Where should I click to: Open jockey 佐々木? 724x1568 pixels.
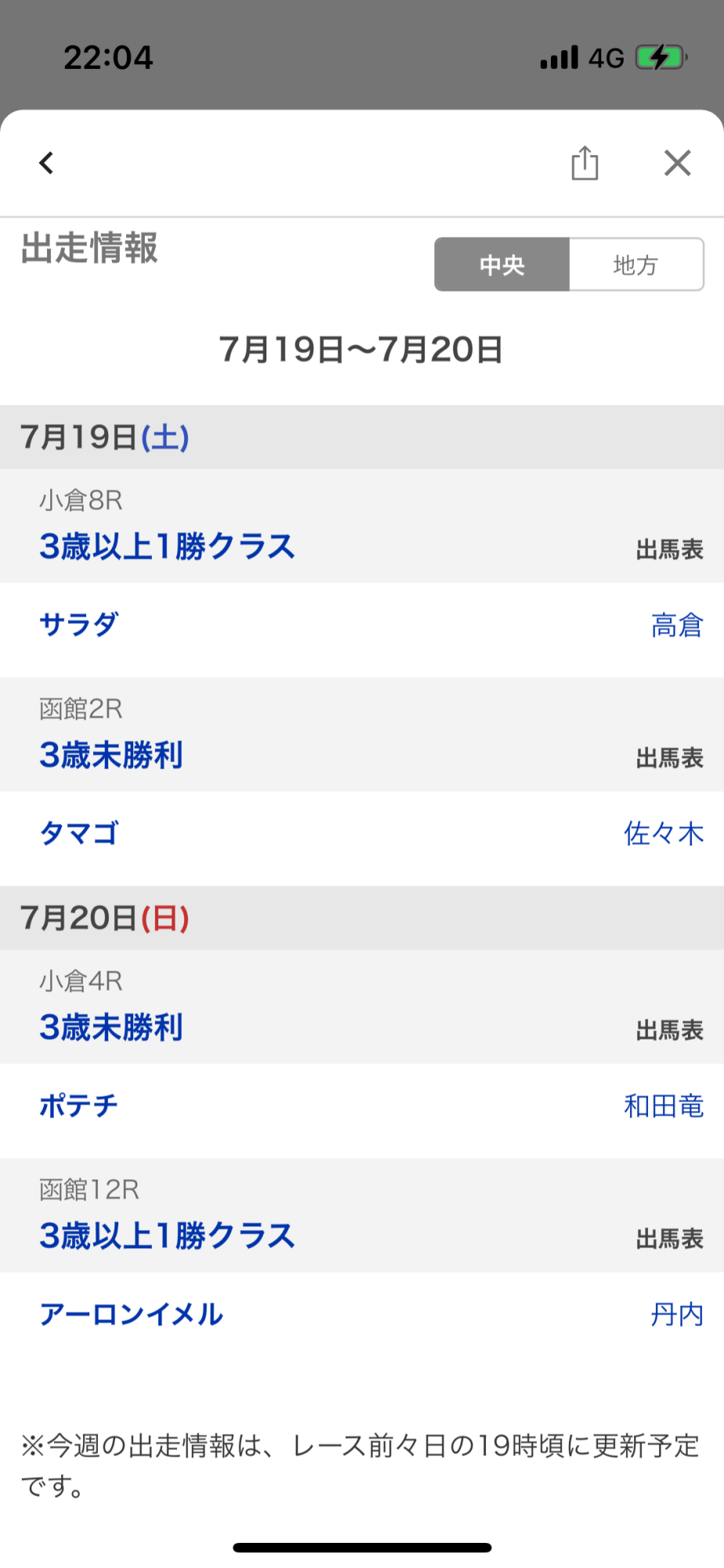(664, 833)
